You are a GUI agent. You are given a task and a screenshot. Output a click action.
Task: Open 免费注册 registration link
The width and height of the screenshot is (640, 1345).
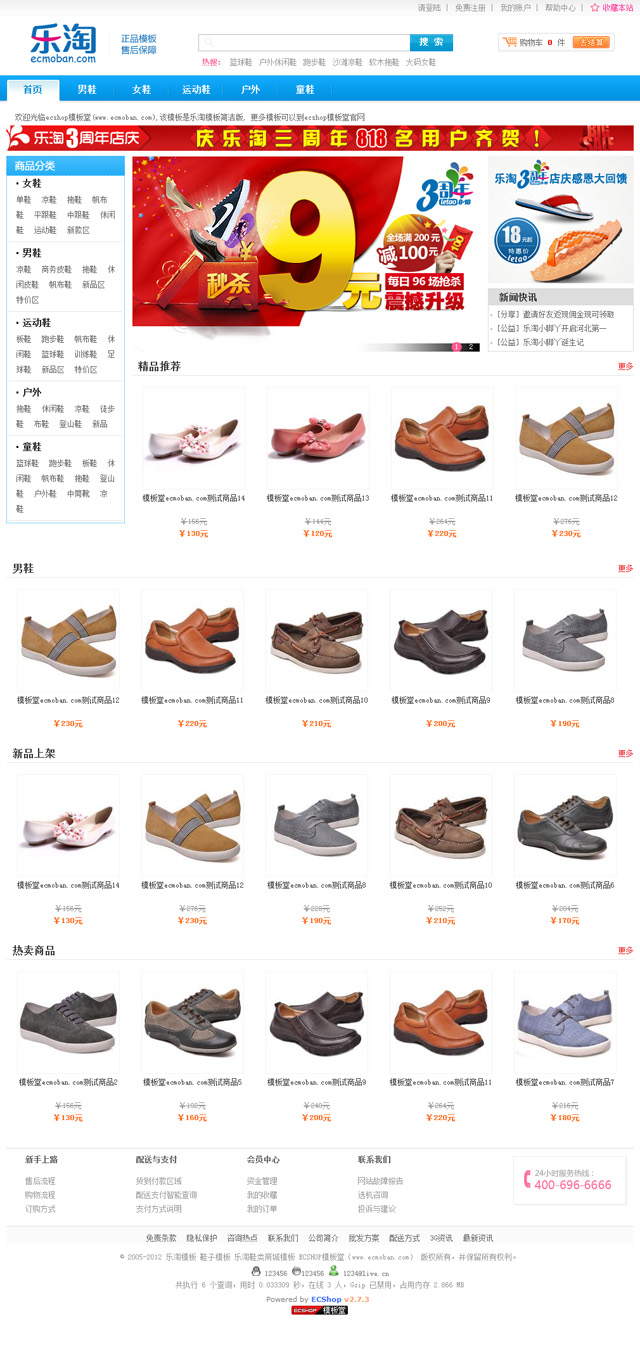point(470,7)
